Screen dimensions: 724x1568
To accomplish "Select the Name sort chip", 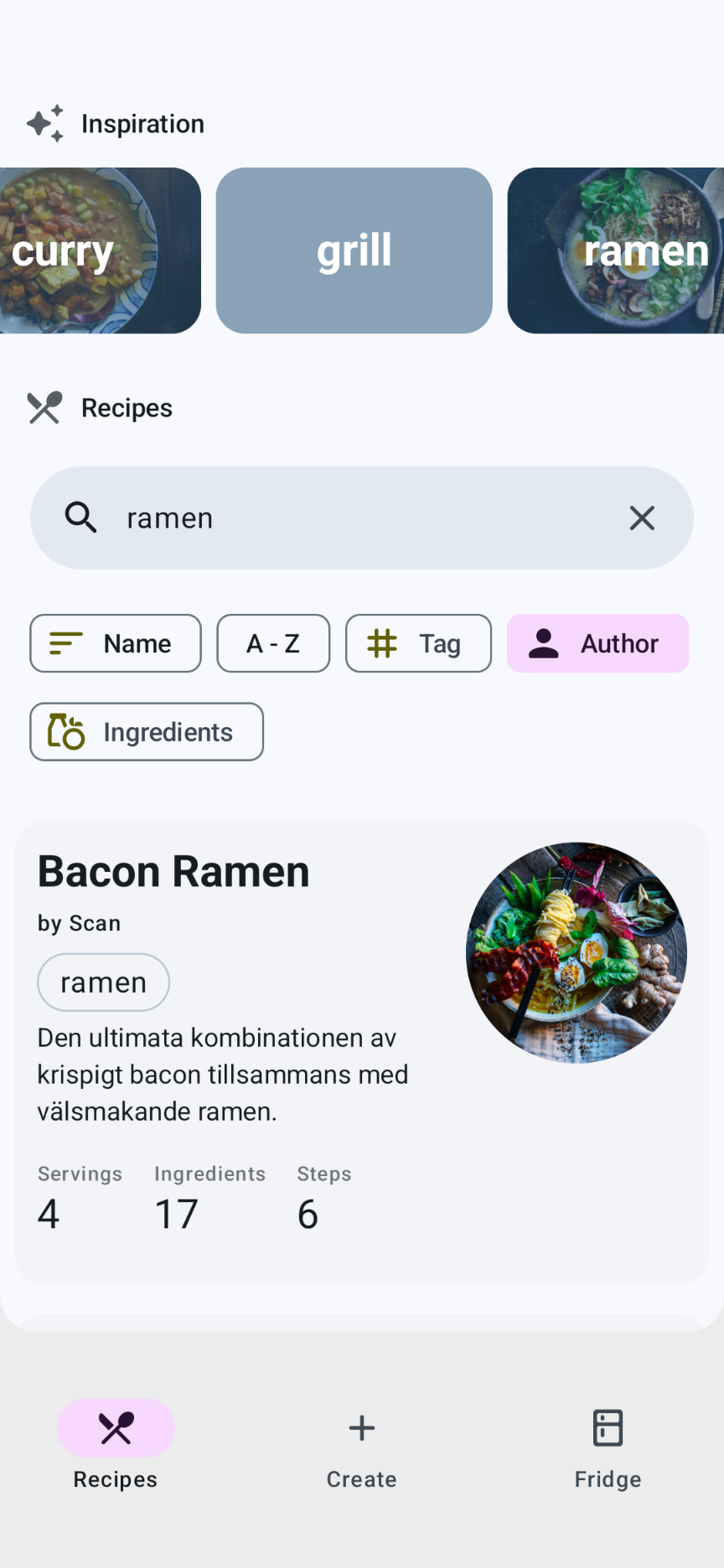I will click(116, 643).
